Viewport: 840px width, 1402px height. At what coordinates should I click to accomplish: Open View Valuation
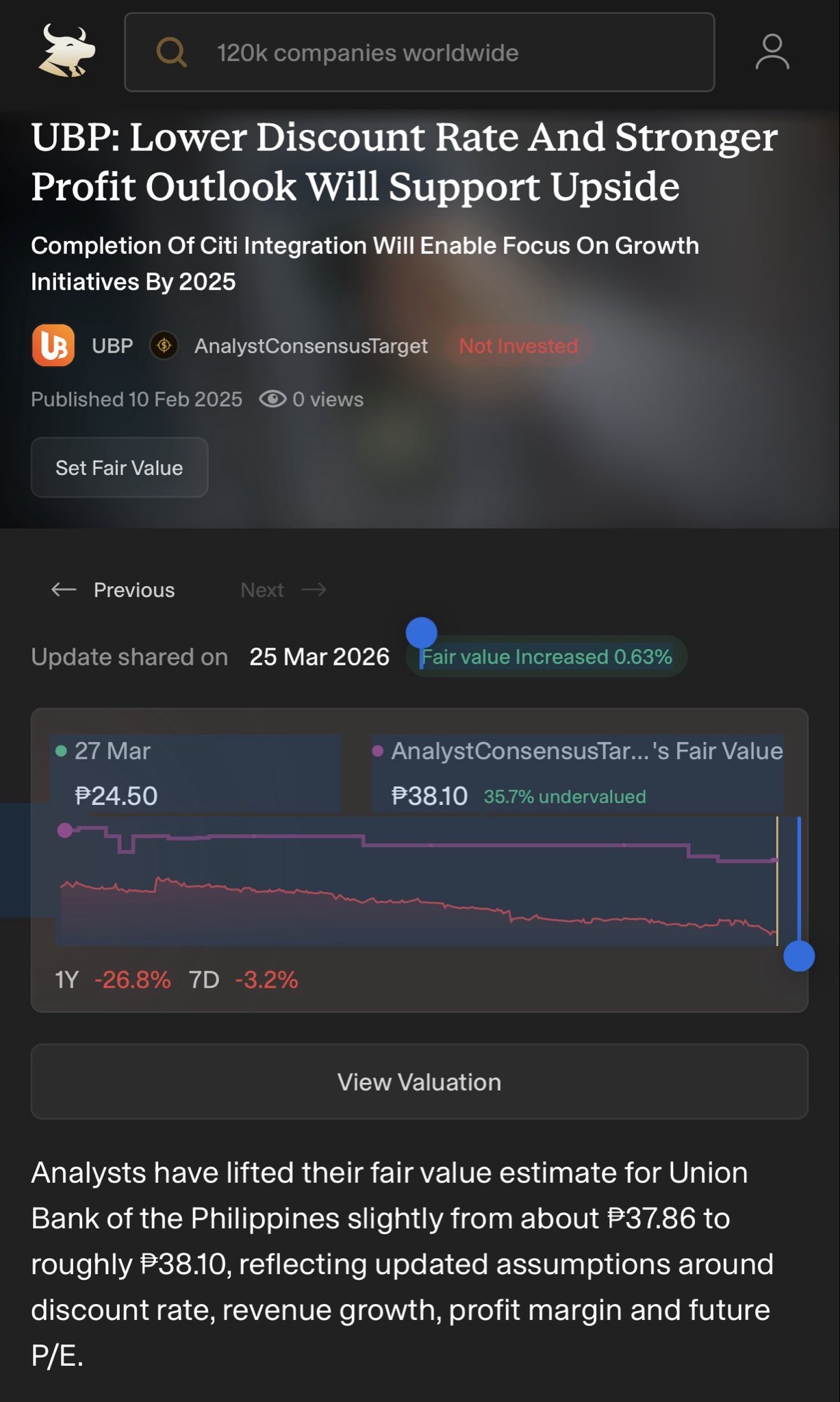419,1082
